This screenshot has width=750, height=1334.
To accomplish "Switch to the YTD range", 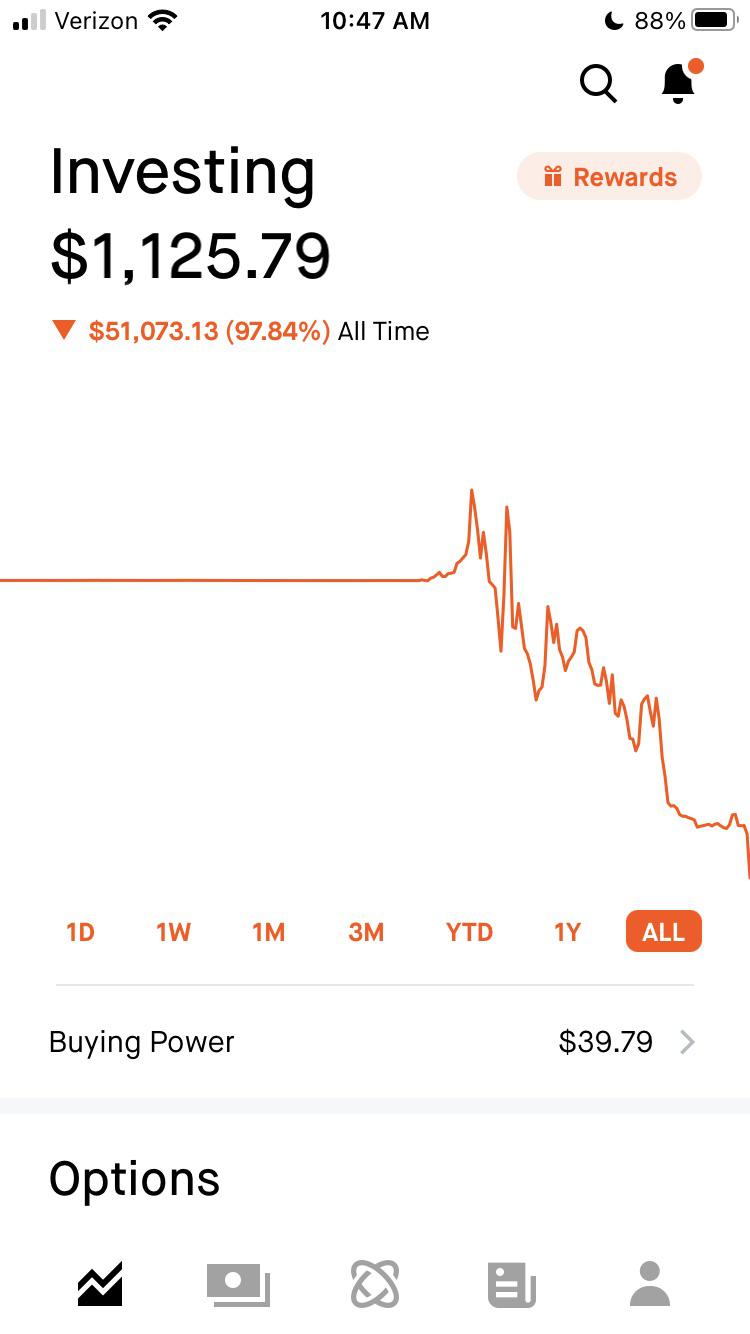I will click(469, 932).
